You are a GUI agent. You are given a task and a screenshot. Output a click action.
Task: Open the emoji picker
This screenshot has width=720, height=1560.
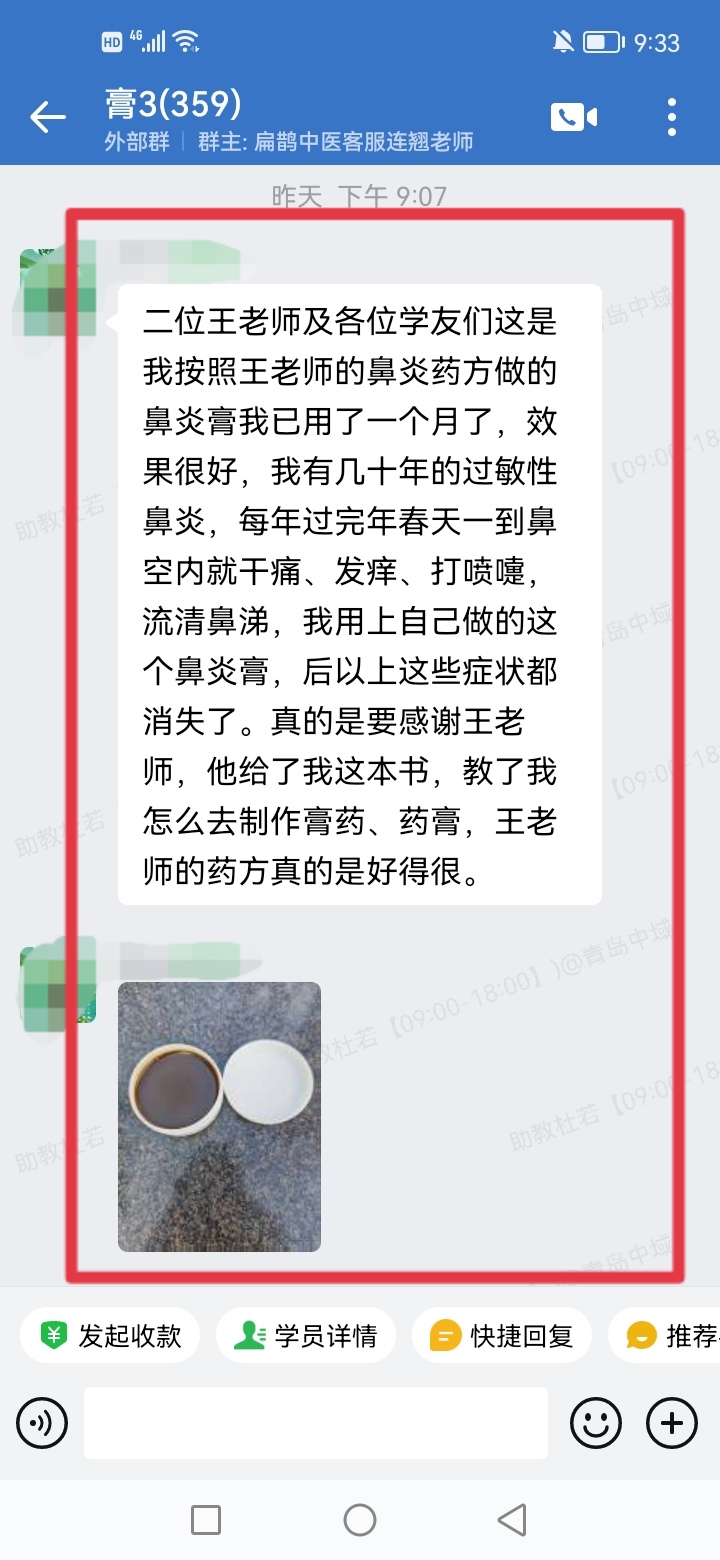(x=596, y=1422)
